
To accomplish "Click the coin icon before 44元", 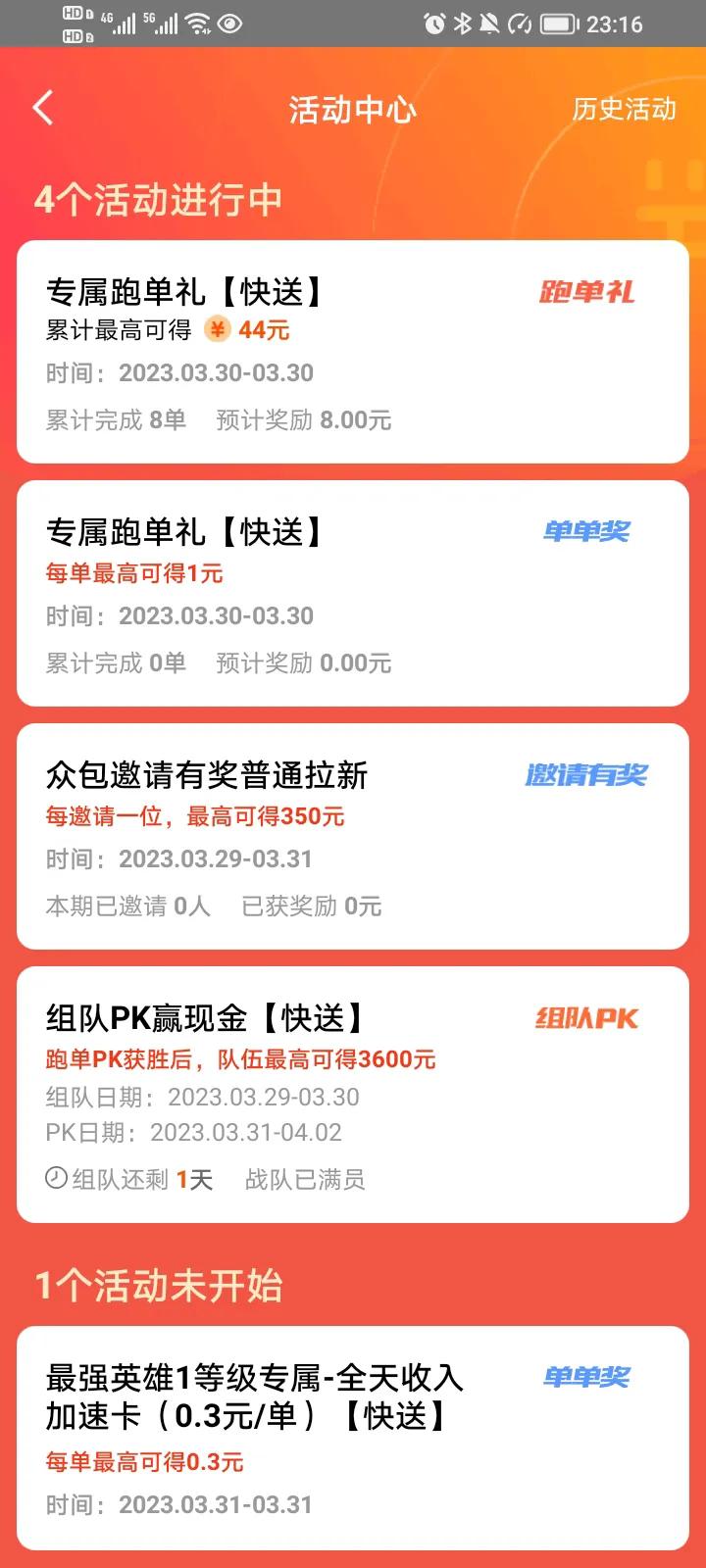I will [x=217, y=330].
